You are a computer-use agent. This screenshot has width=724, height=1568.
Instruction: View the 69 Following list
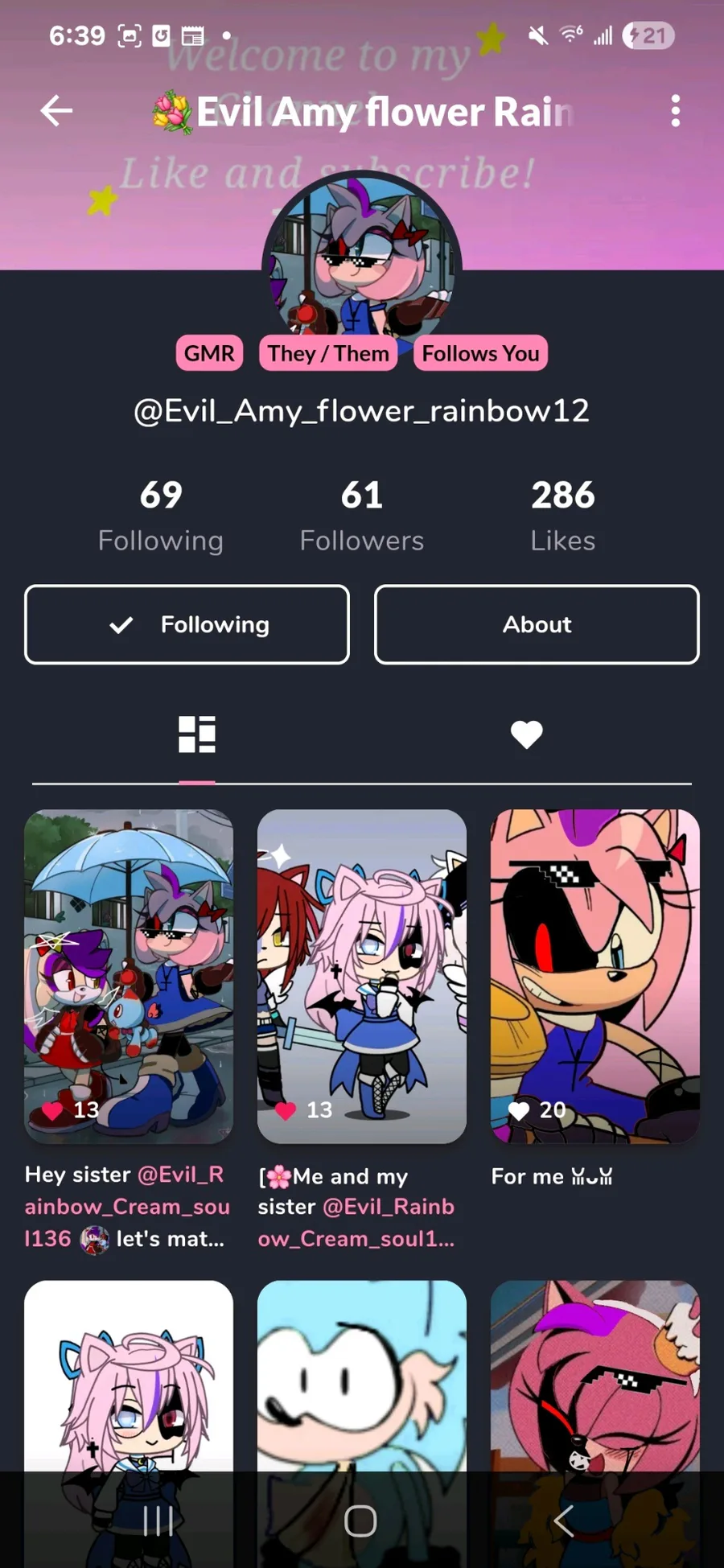tap(161, 516)
